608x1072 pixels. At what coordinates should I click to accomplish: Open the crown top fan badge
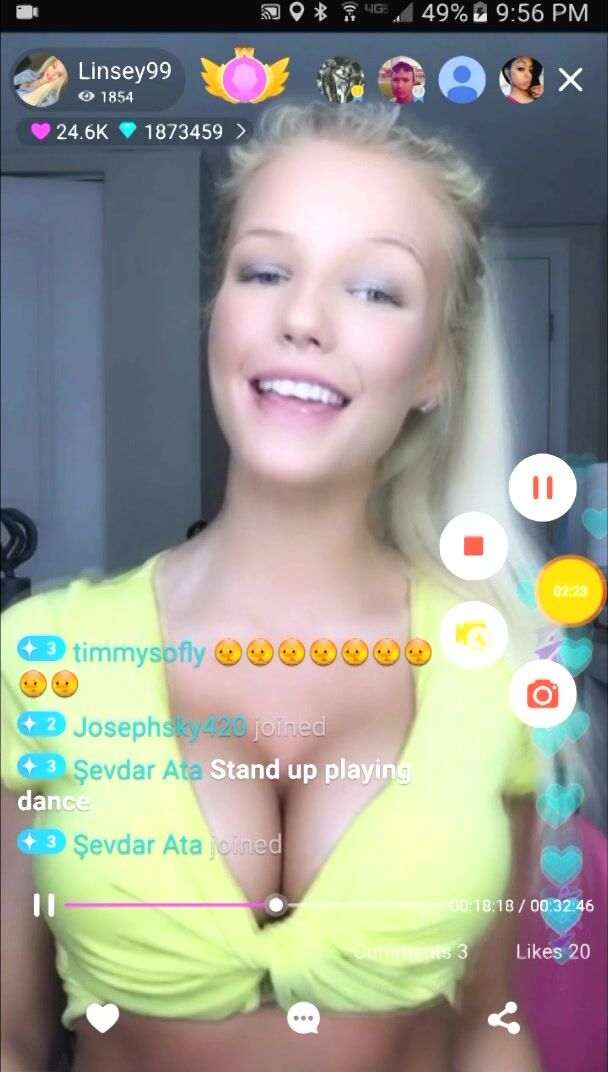pos(244,79)
